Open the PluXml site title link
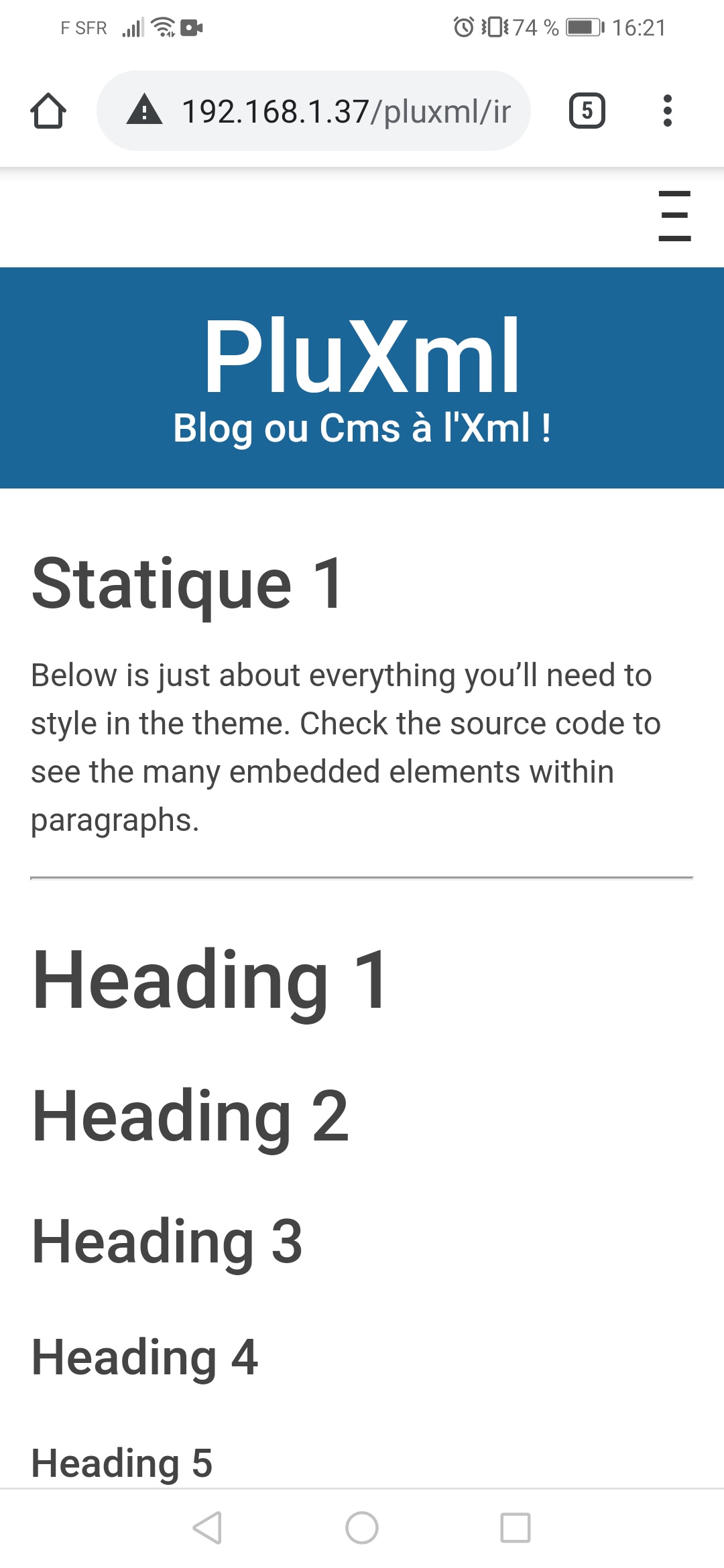This screenshot has height=1568, width=724. (x=362, y=355)
